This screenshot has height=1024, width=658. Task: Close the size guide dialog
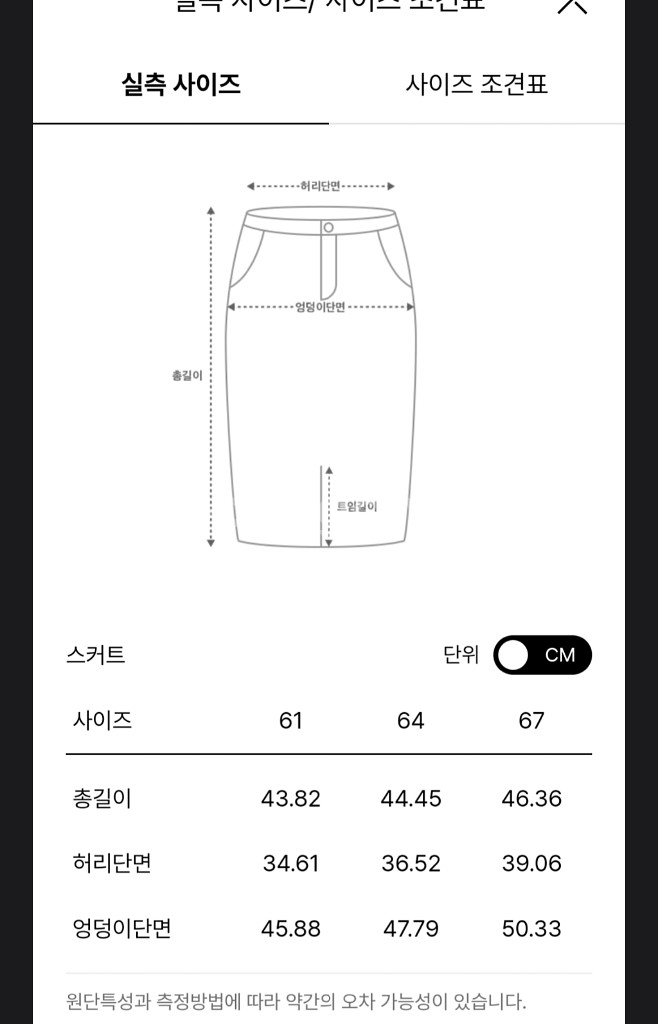click(572, 5)
